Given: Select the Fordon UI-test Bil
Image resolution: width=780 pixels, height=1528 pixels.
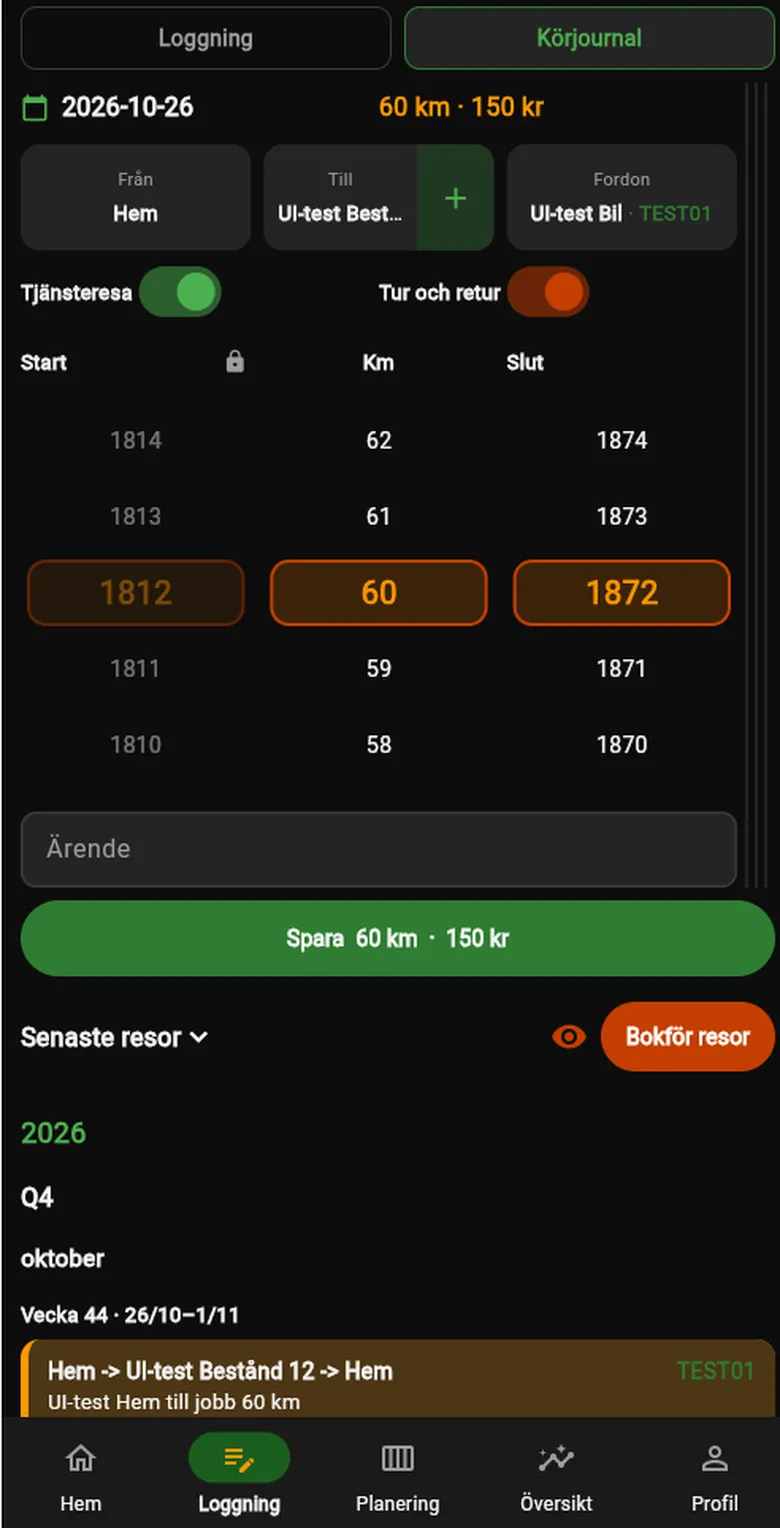Looking at the screenshot, I should point(622,197).
